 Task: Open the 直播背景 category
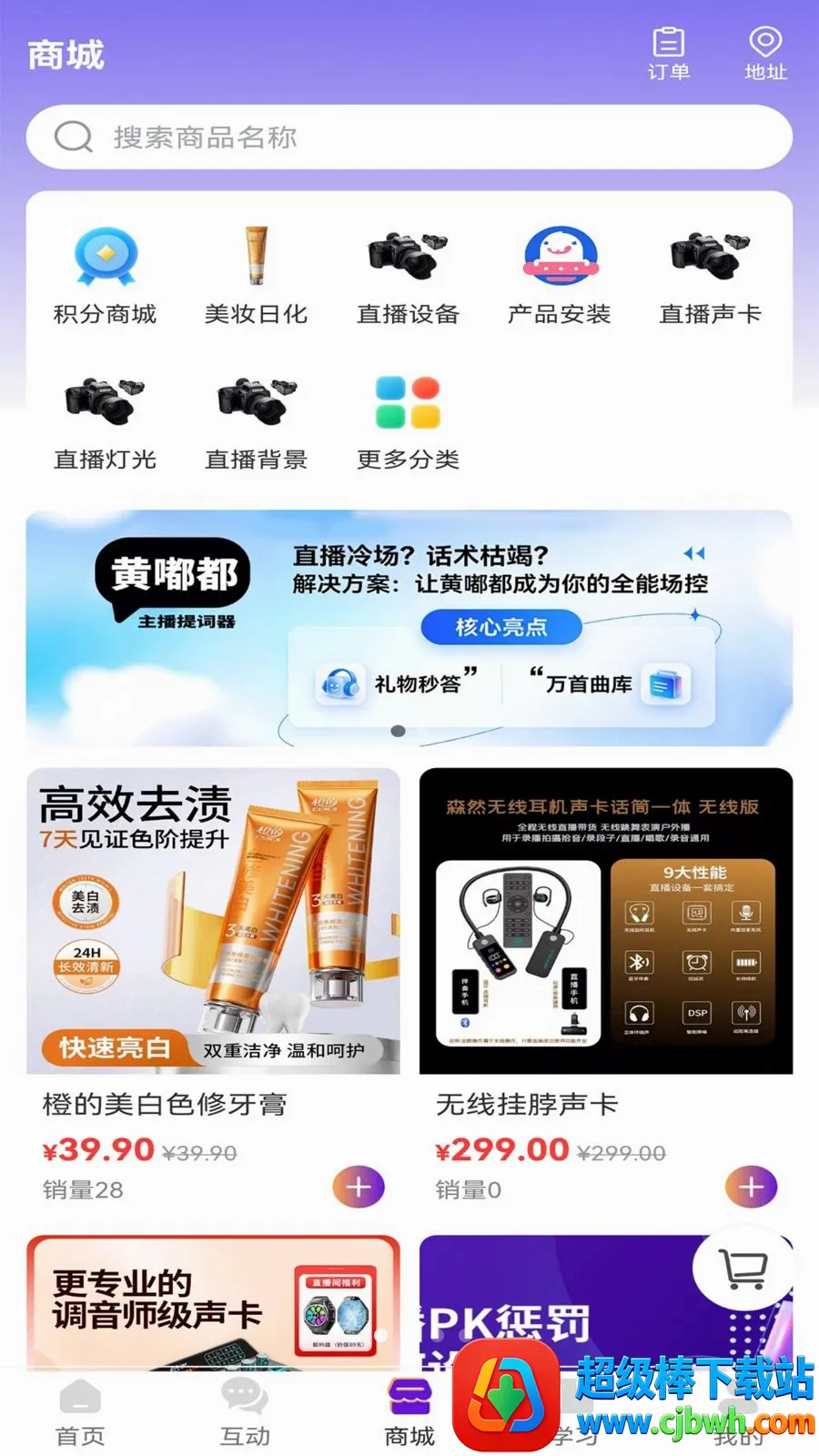point(257,422)
